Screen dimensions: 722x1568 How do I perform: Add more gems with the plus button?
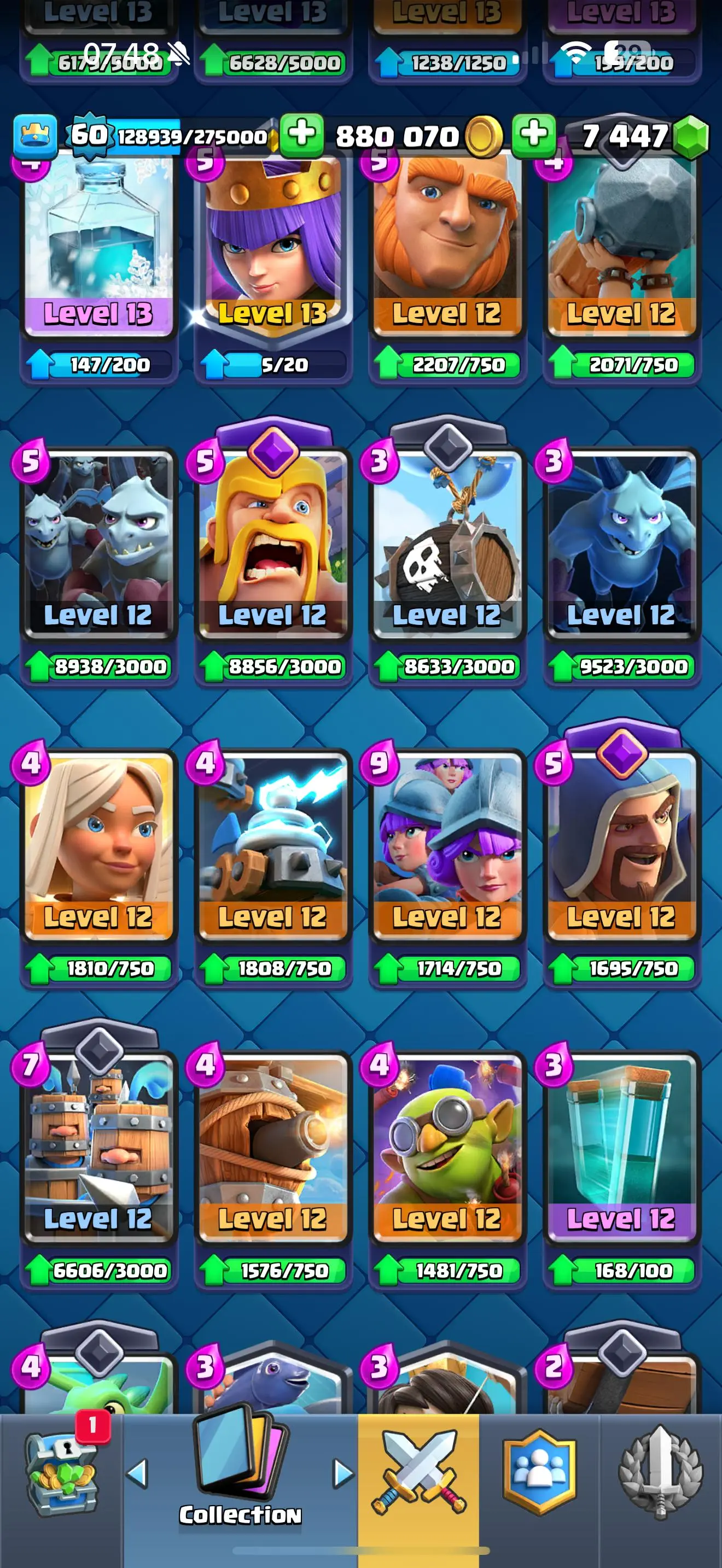pyautogui.click(x=533, y=134)
